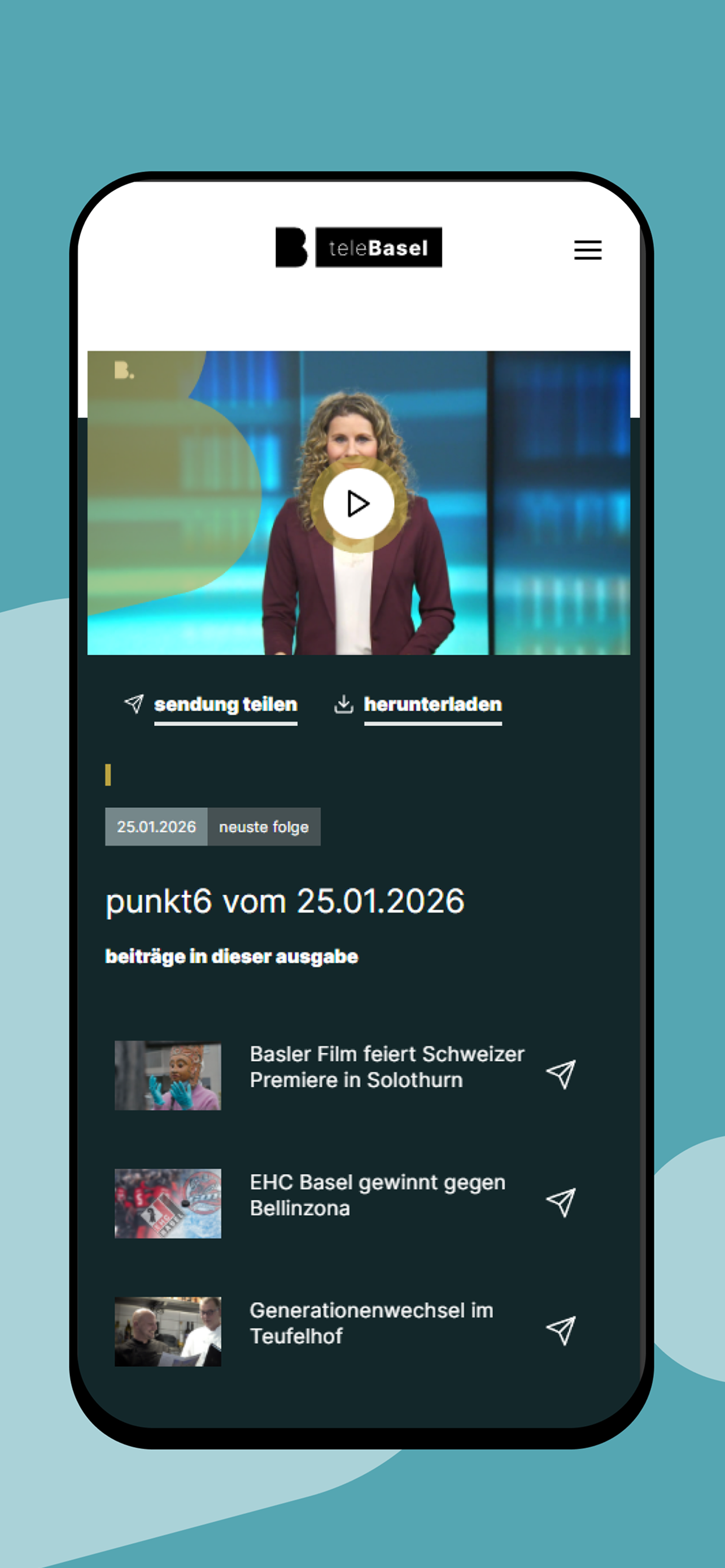Screen dimensions: 725x1568
Task: Open the Basler Film feiert Schweizer Premiere article
Action: pyautogui.click(x=387, y=1067)
